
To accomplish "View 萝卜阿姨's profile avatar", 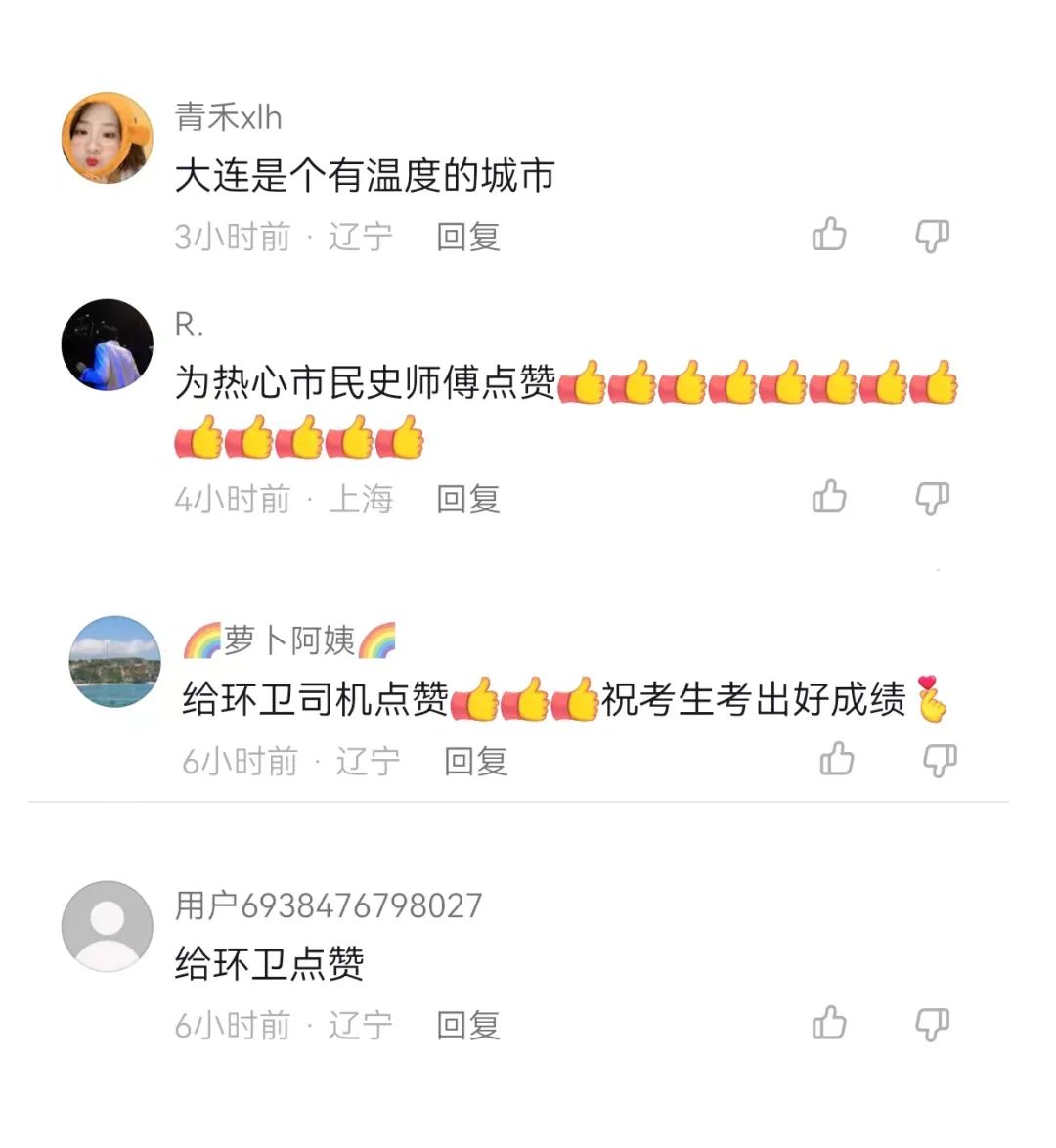I will [x=114, y=661].
